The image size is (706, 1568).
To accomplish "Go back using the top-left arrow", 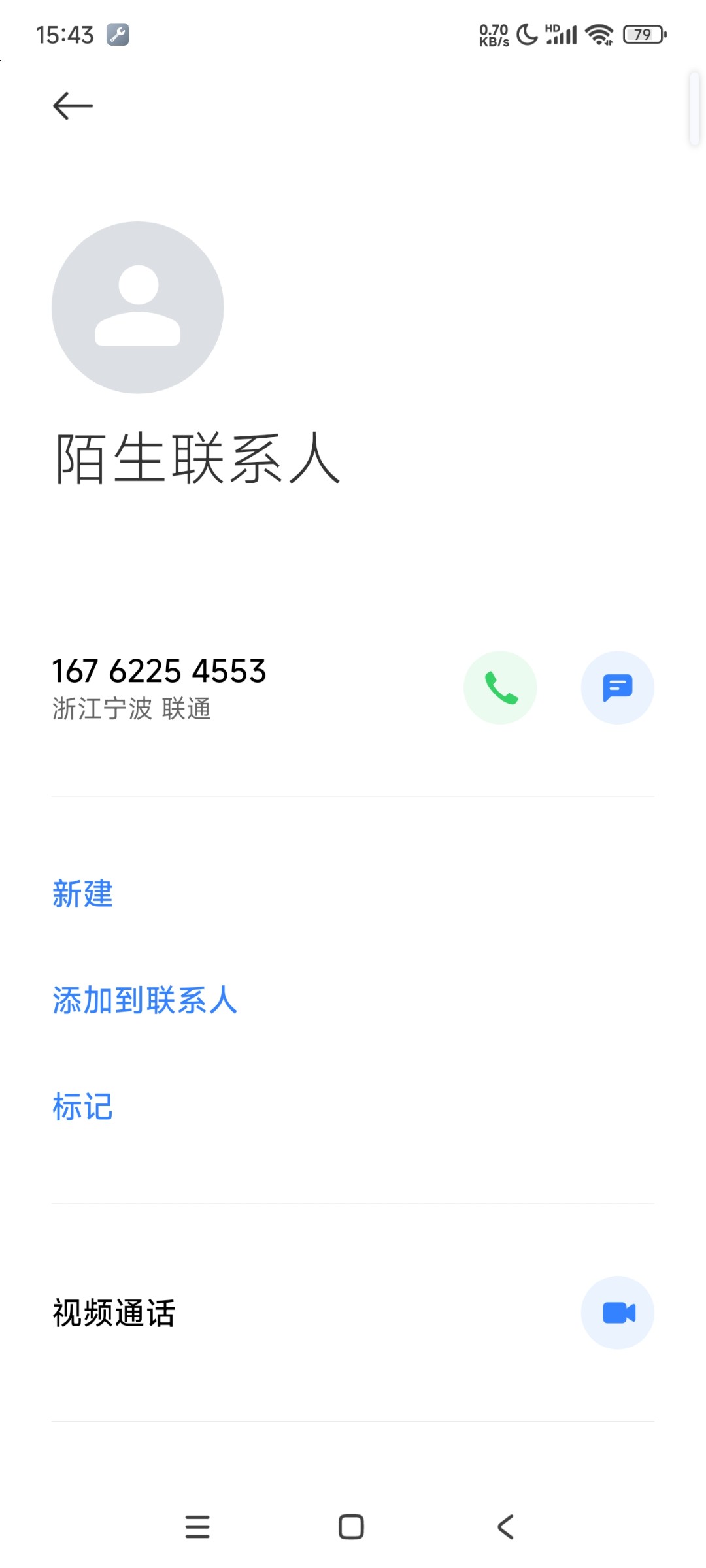I will [x=73, y=106].
